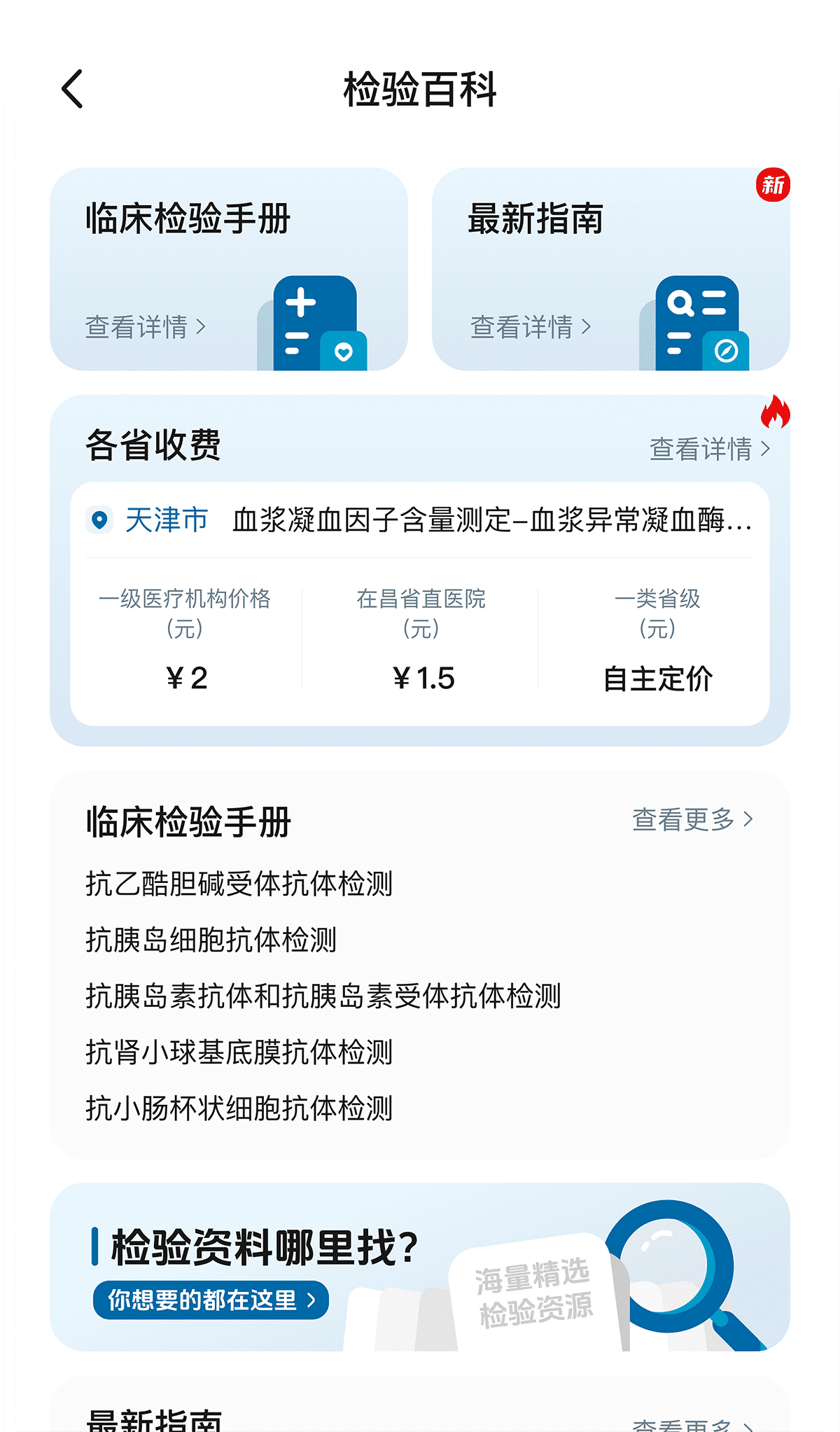840x1432 pixels.
Task: Open 抗肾小球基底膜抗体检测
Action: [239, 1052]
